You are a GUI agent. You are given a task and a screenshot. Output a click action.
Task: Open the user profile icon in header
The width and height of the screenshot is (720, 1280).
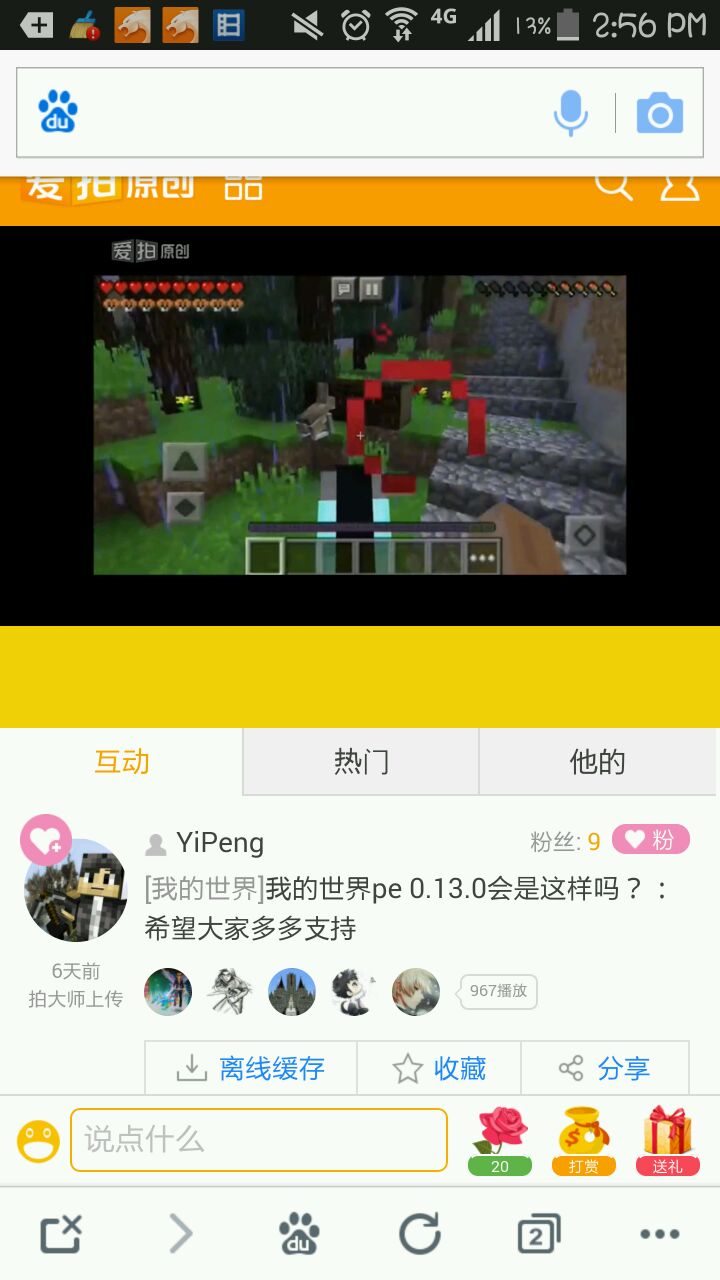[x=680, y=185]
